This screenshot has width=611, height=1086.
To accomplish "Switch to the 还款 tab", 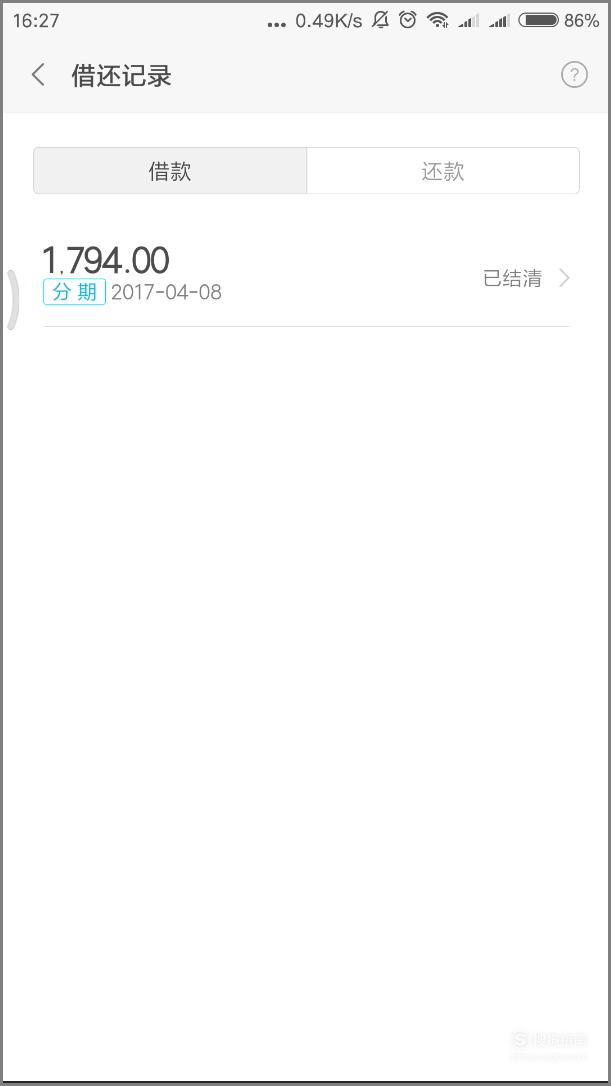I will 443,170.
